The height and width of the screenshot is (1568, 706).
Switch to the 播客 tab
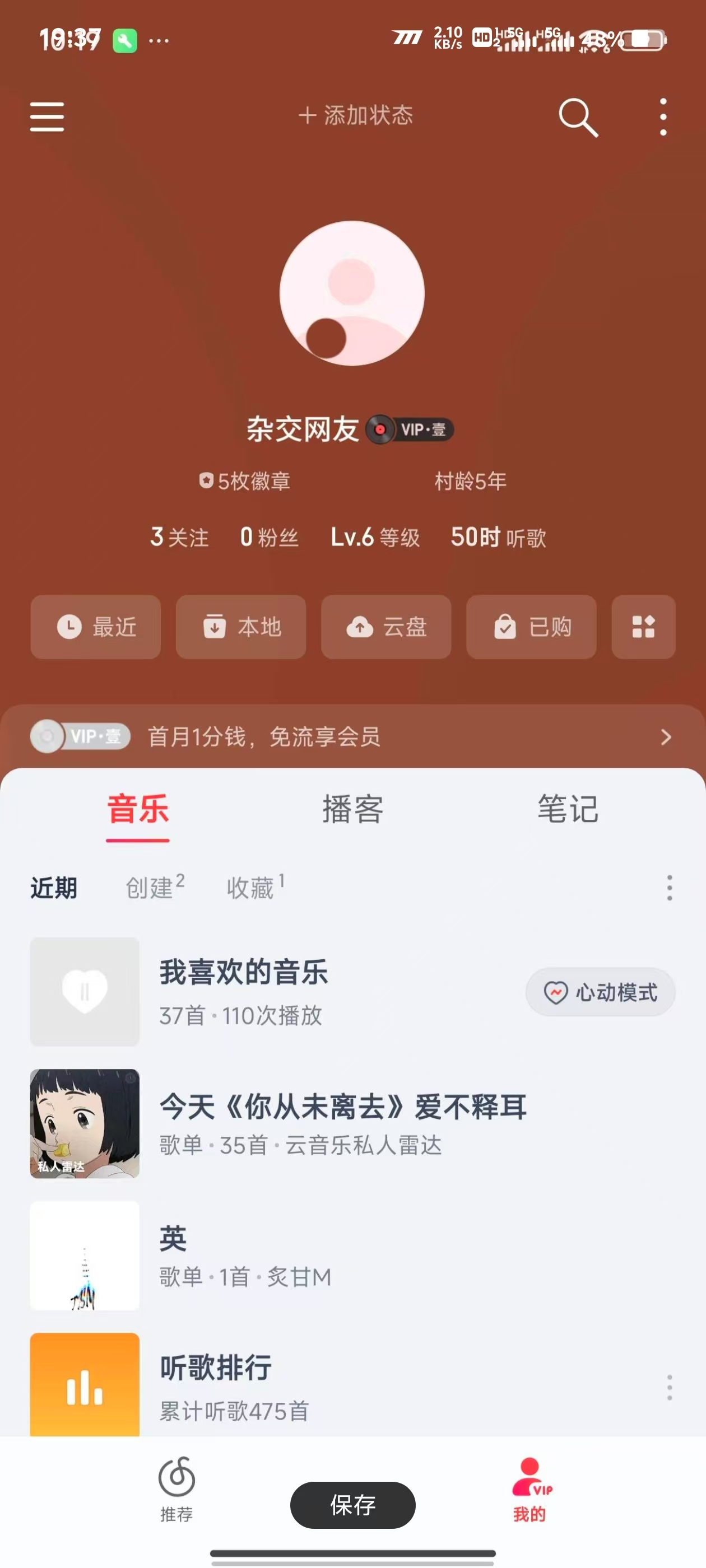[352, 810]
